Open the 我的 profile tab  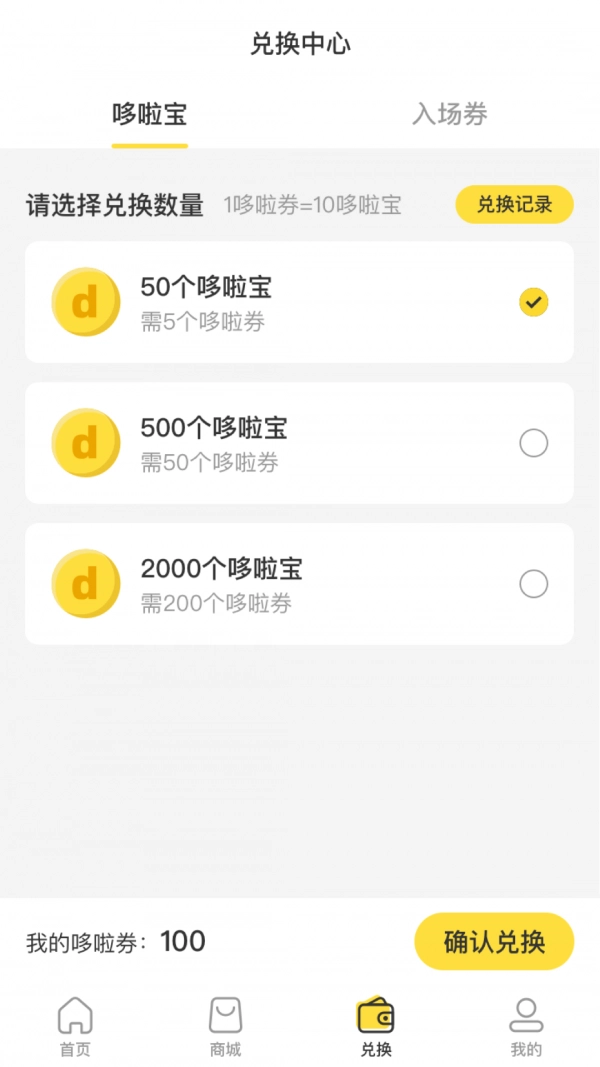(x=526, y=1026)
